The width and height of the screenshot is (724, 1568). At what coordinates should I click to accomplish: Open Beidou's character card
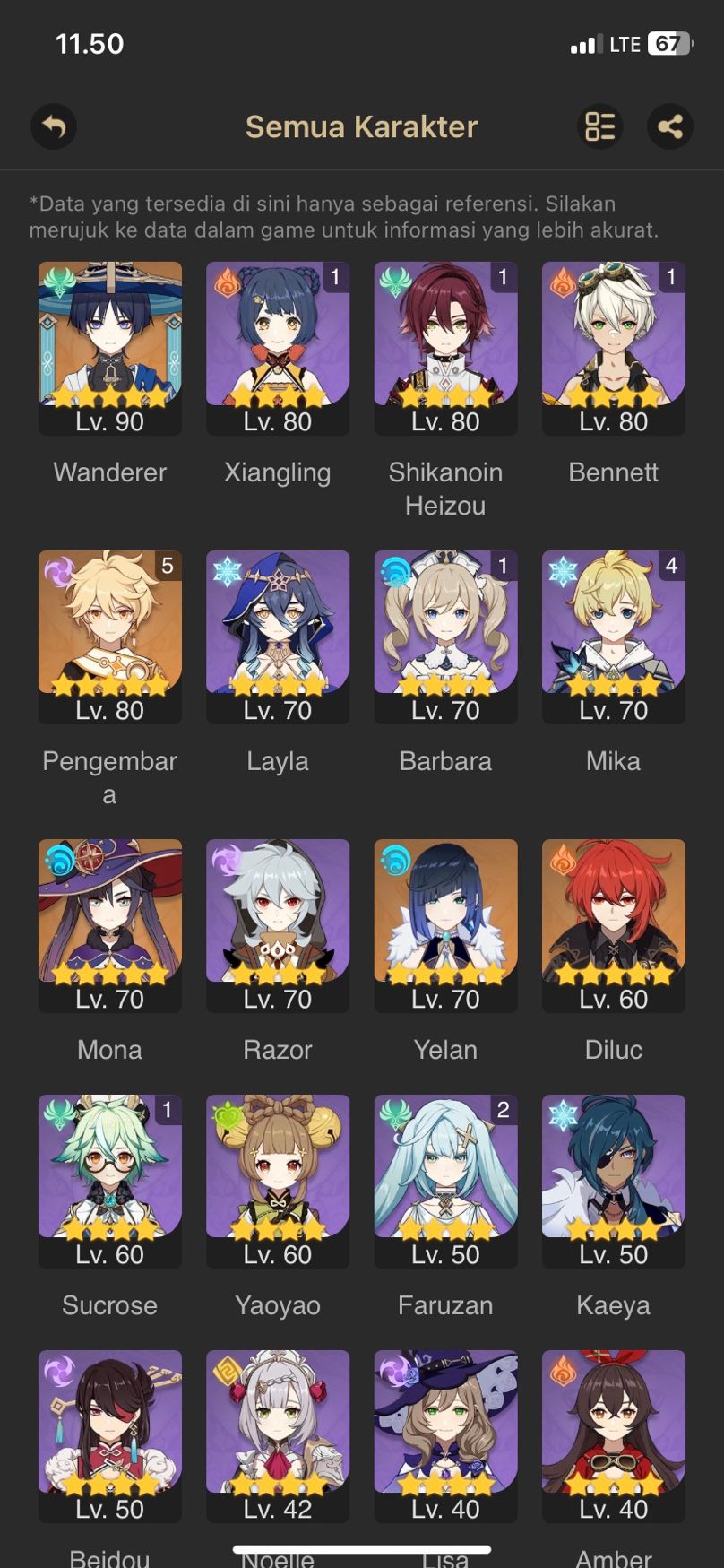click(x=110, y=1435)
